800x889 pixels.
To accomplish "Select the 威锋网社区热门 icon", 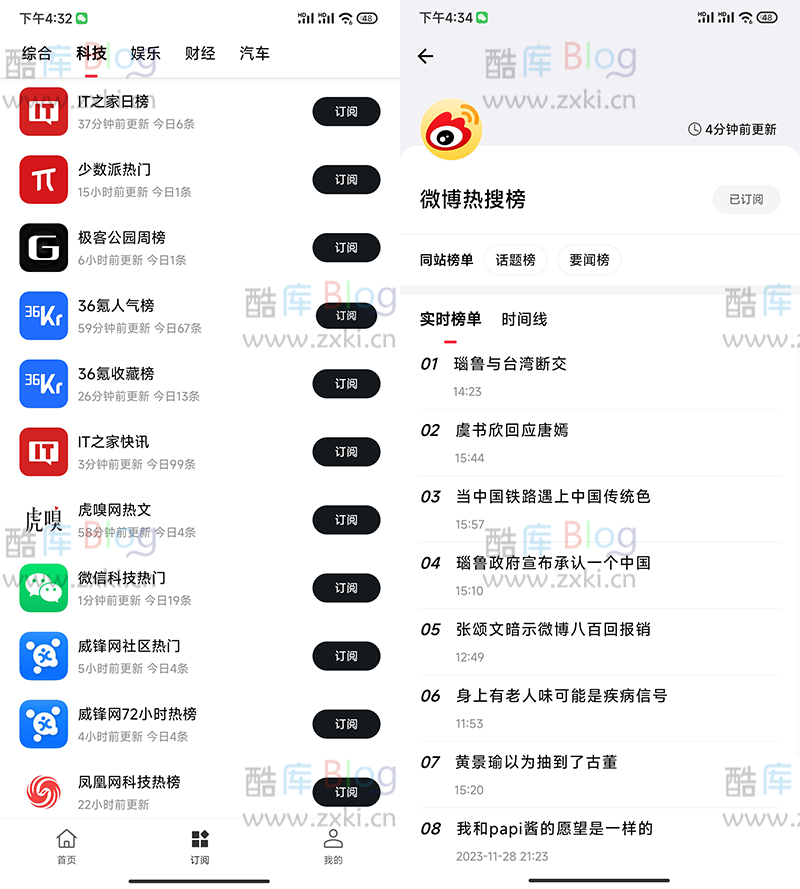I will 42,655.
